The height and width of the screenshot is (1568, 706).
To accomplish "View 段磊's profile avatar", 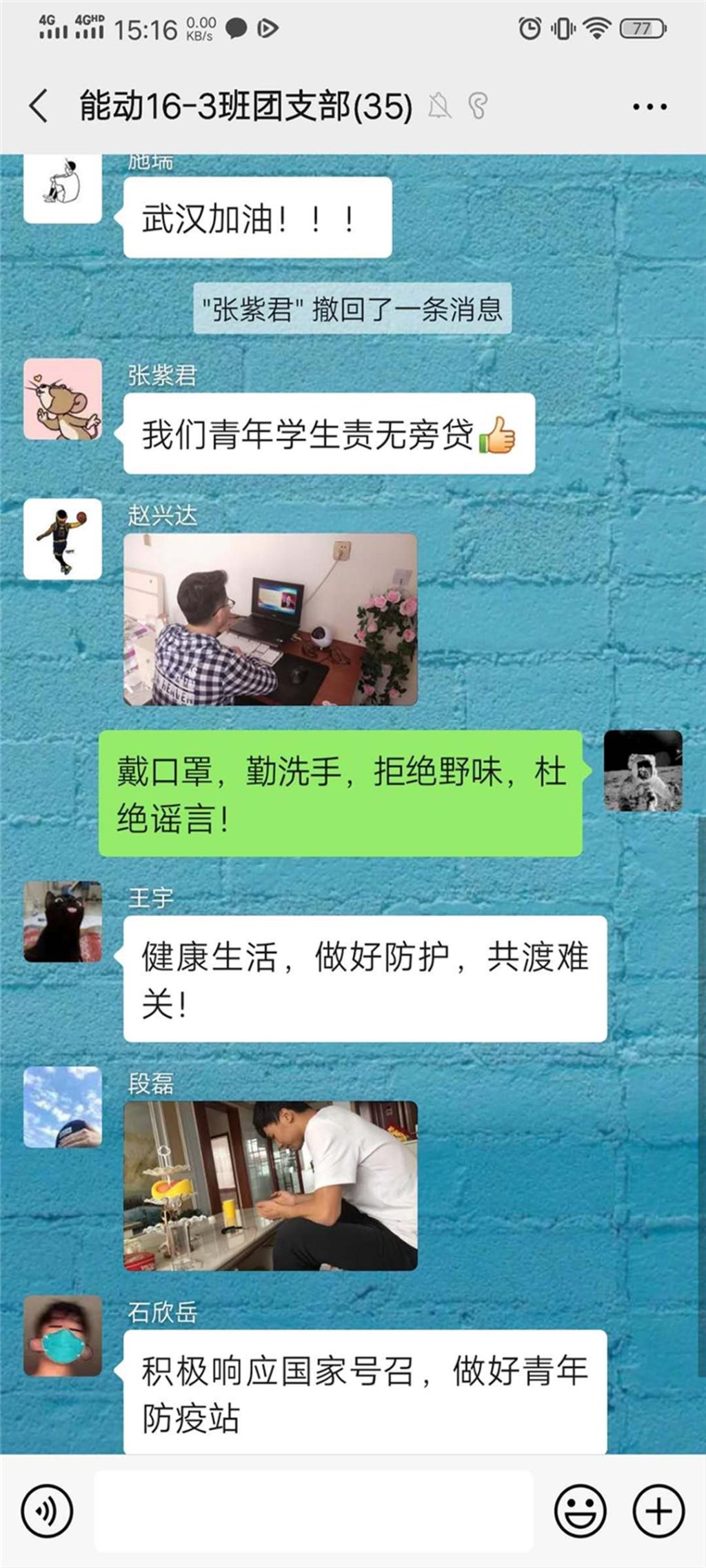I will tap(63, 1106).
